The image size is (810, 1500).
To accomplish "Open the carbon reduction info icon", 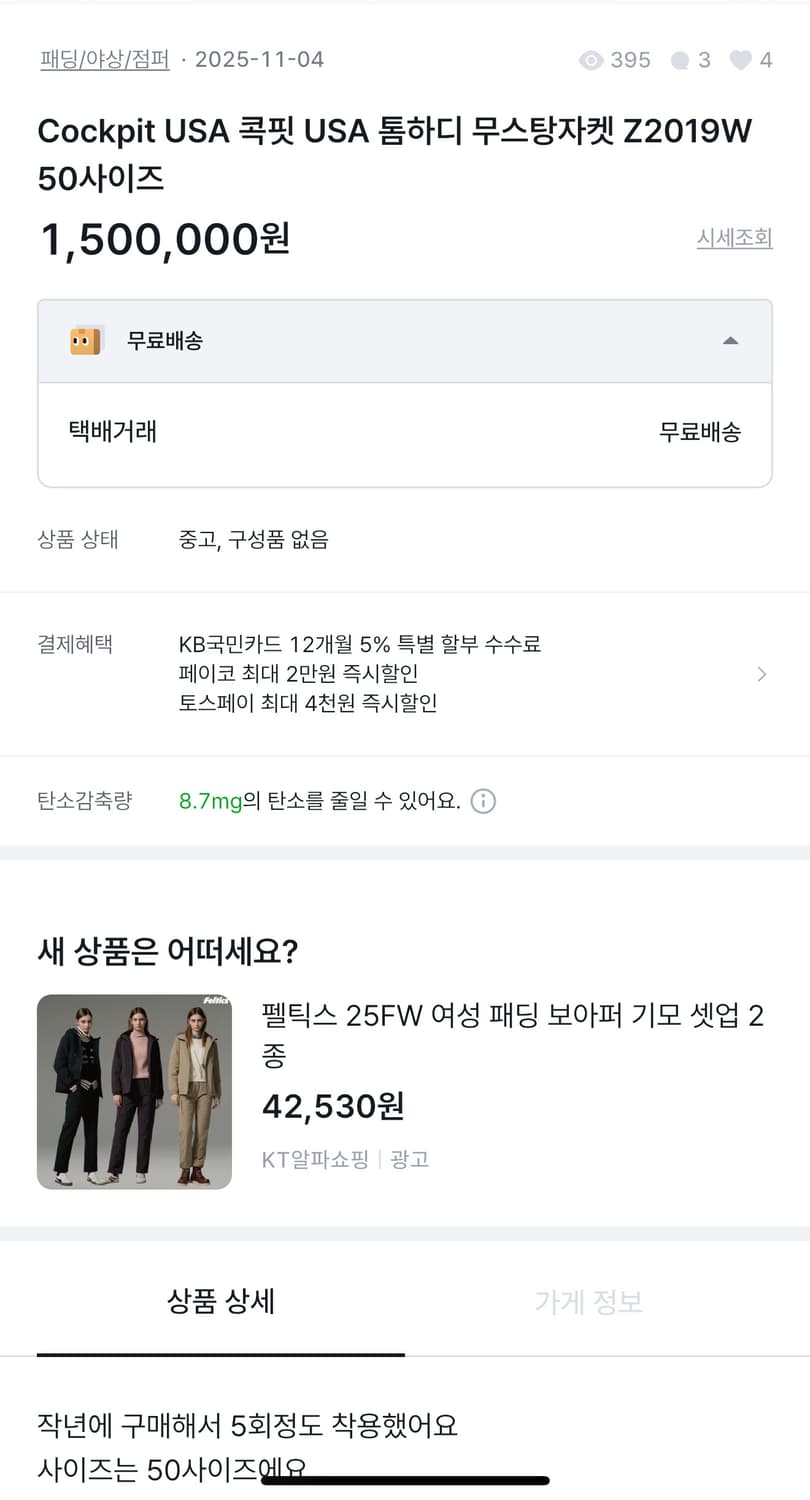I will 483,801.
